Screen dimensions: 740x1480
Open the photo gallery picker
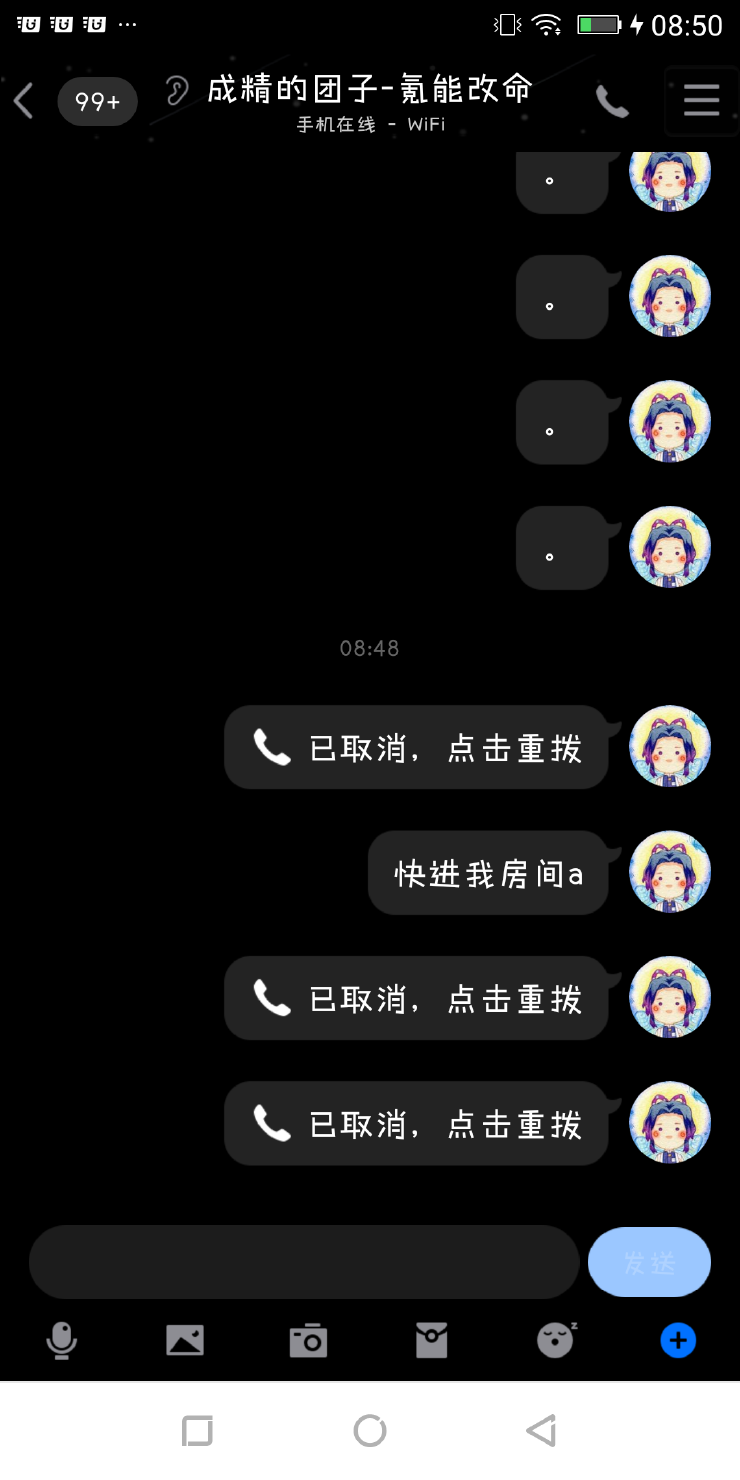pyautogui.click(x=185, y=1340)
